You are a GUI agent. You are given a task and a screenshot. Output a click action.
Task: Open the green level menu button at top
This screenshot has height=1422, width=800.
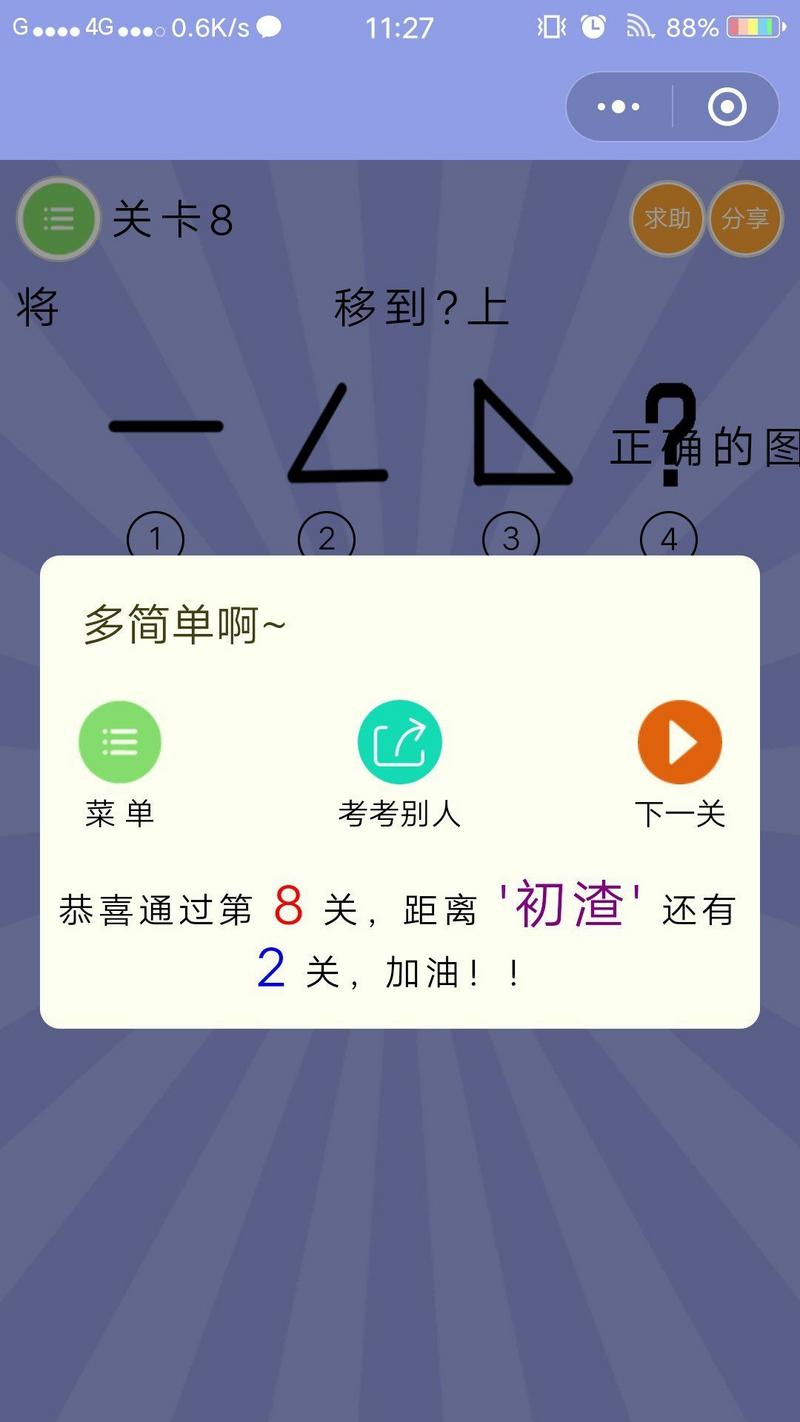pyautogui.click(x=58, y=219)
